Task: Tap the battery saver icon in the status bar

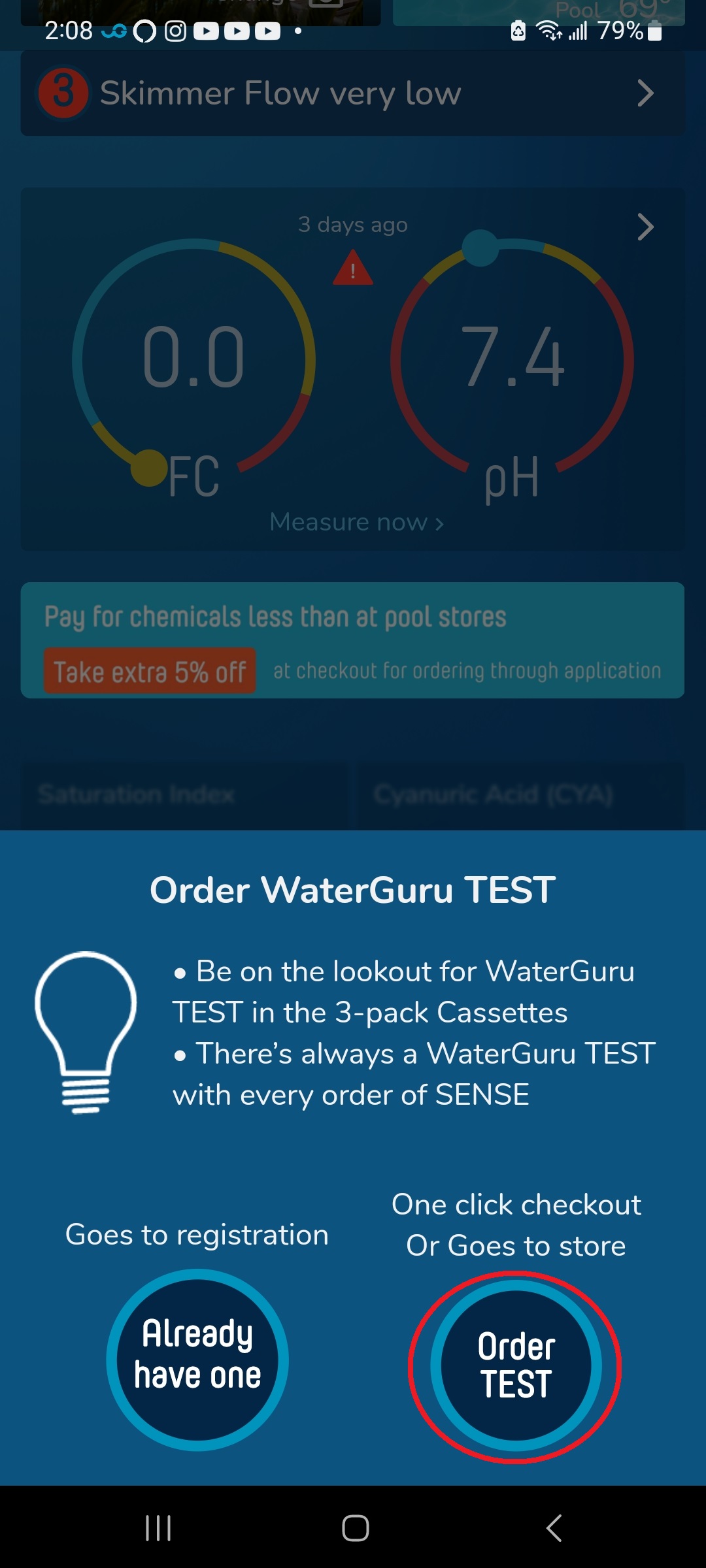Action: (x=518, y=31)
